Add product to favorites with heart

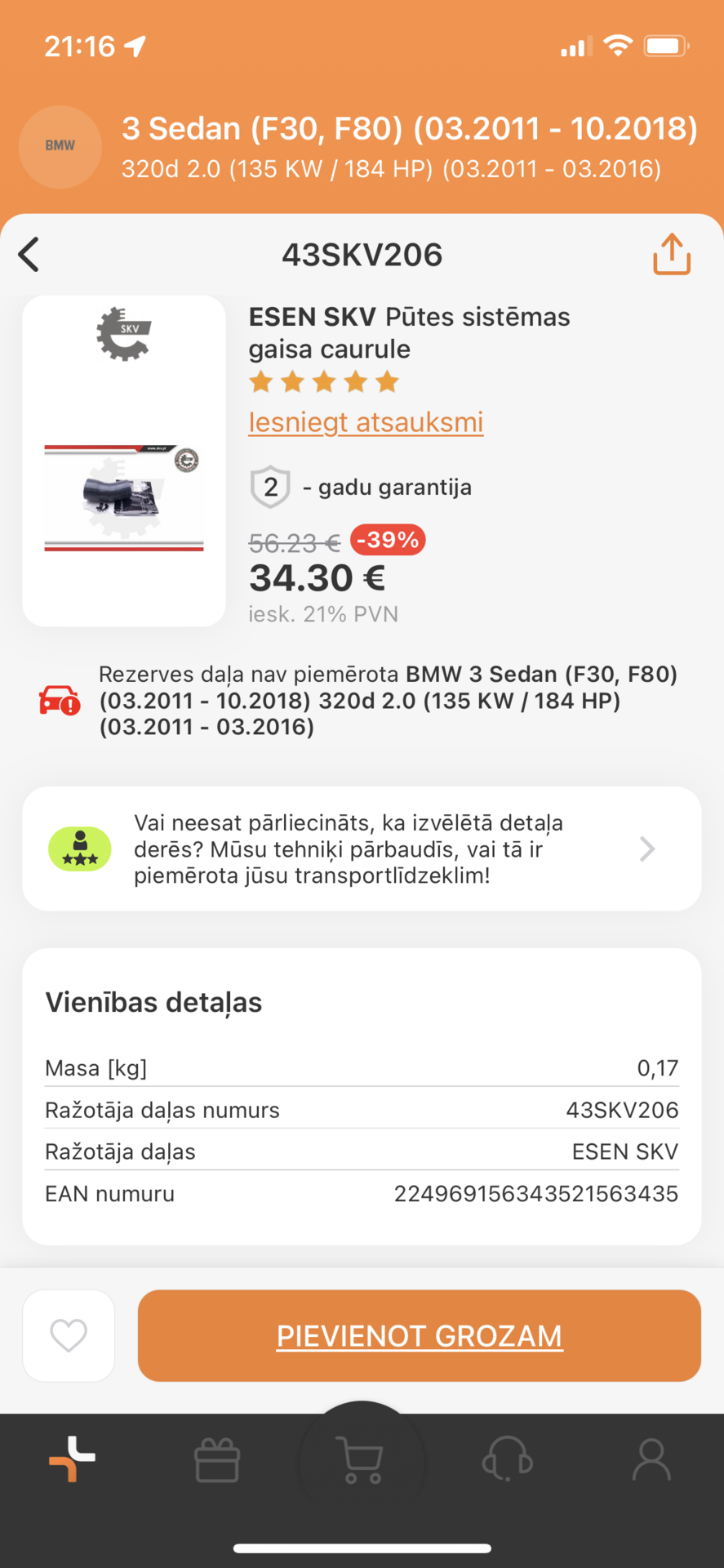point(69,1335)
